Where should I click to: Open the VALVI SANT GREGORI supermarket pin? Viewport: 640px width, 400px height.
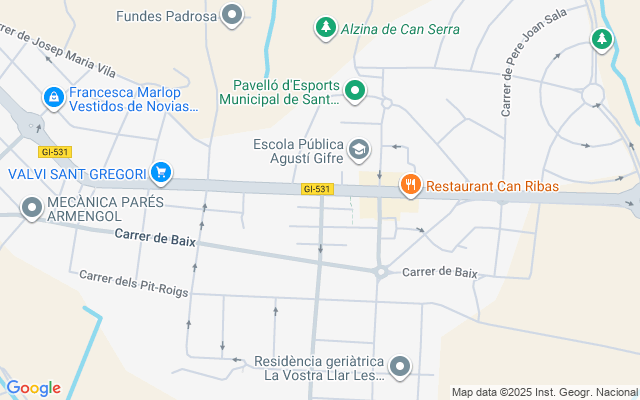click(x=160, y=173)
